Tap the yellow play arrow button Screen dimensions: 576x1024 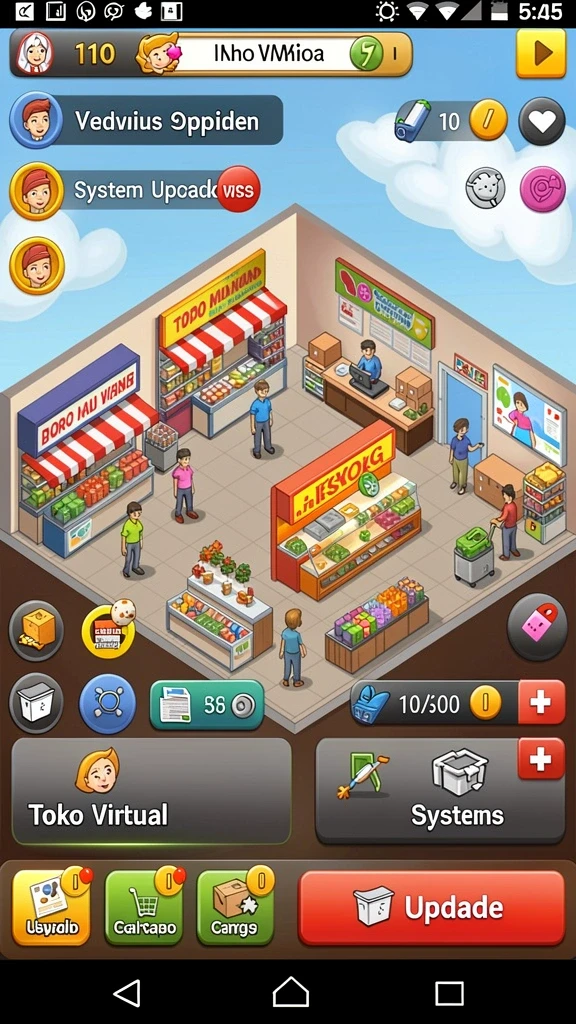point(541,54)
